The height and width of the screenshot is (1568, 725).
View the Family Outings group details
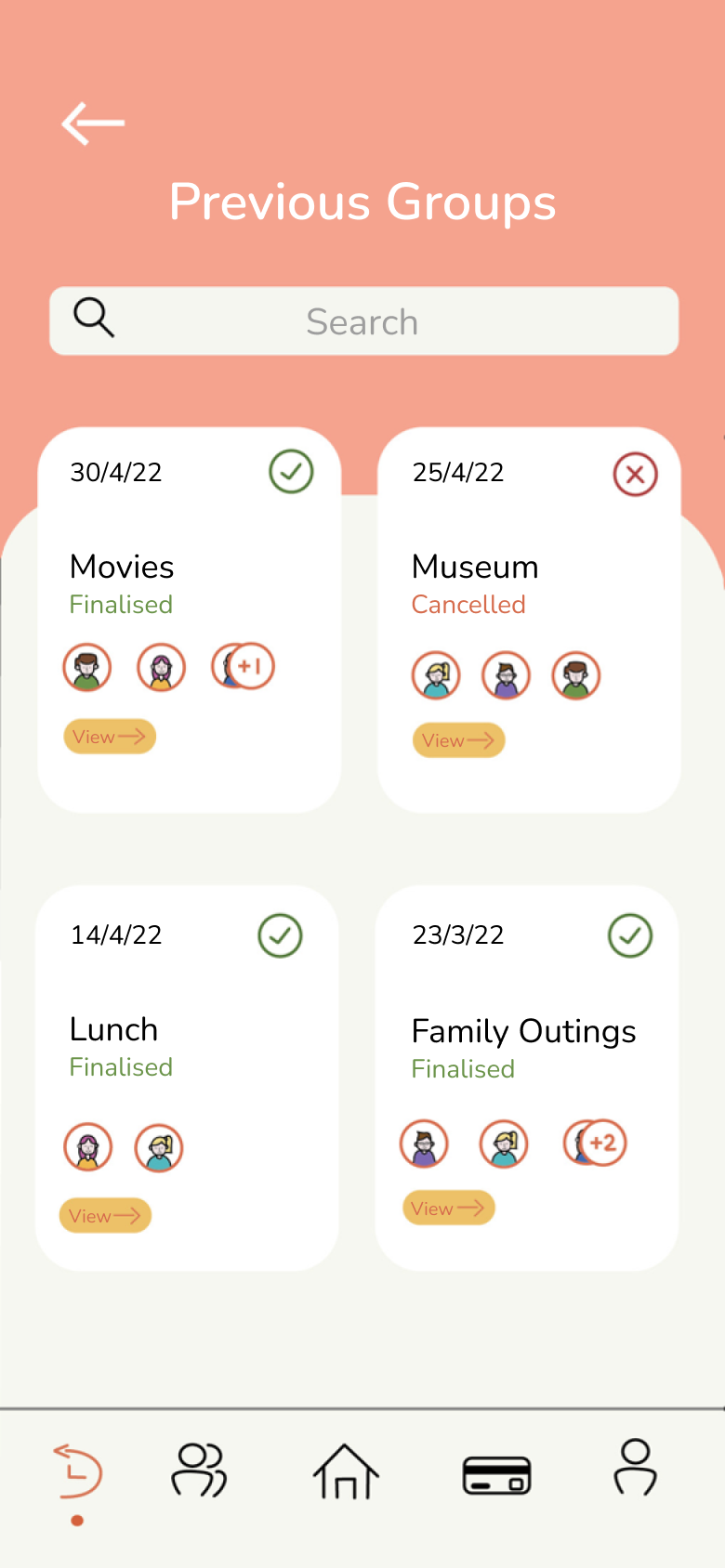tap(448, 1208)
